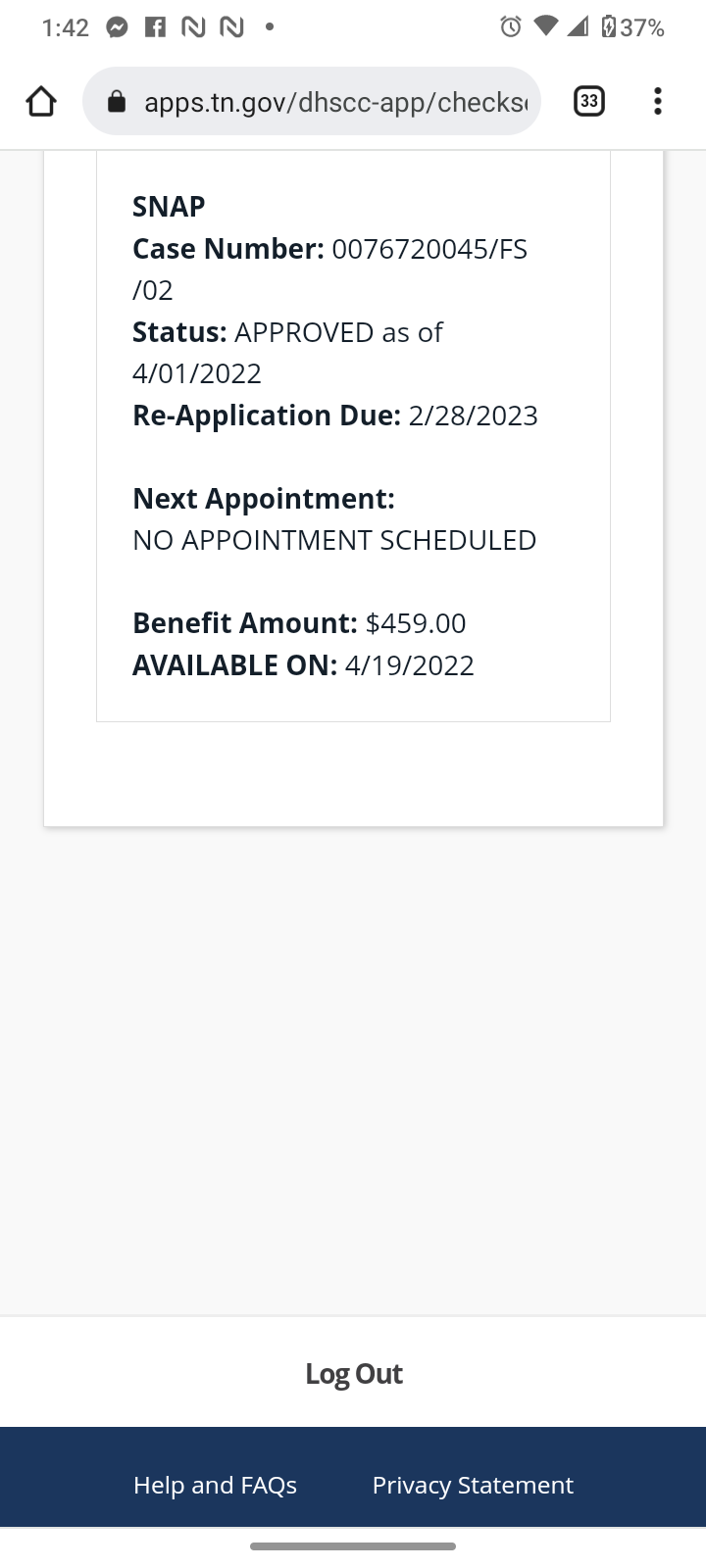This screenshot has width=706, height=1568.
Task: Tap the apps.tn.gov address bar
Action: (x=312, y=101)
